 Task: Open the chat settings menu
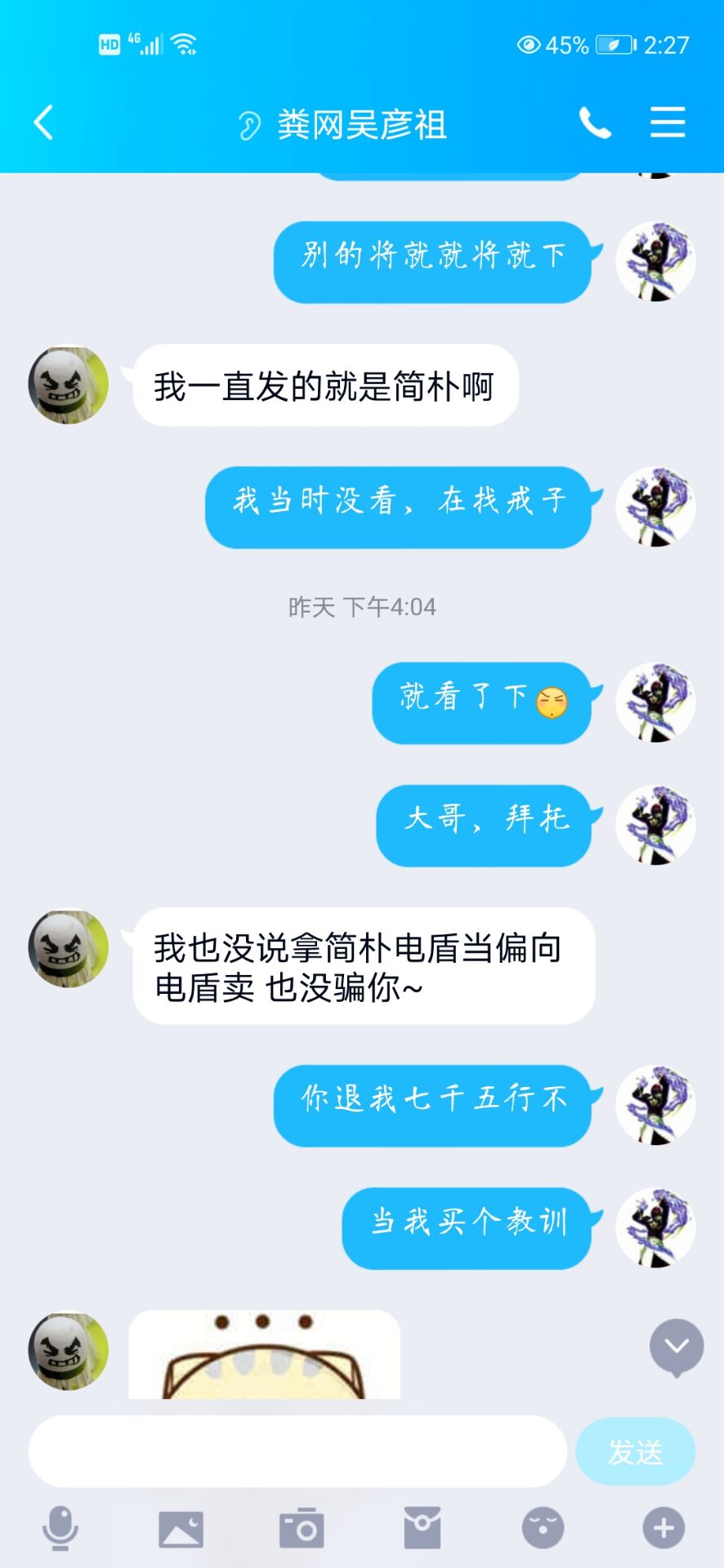click(667, 122)
